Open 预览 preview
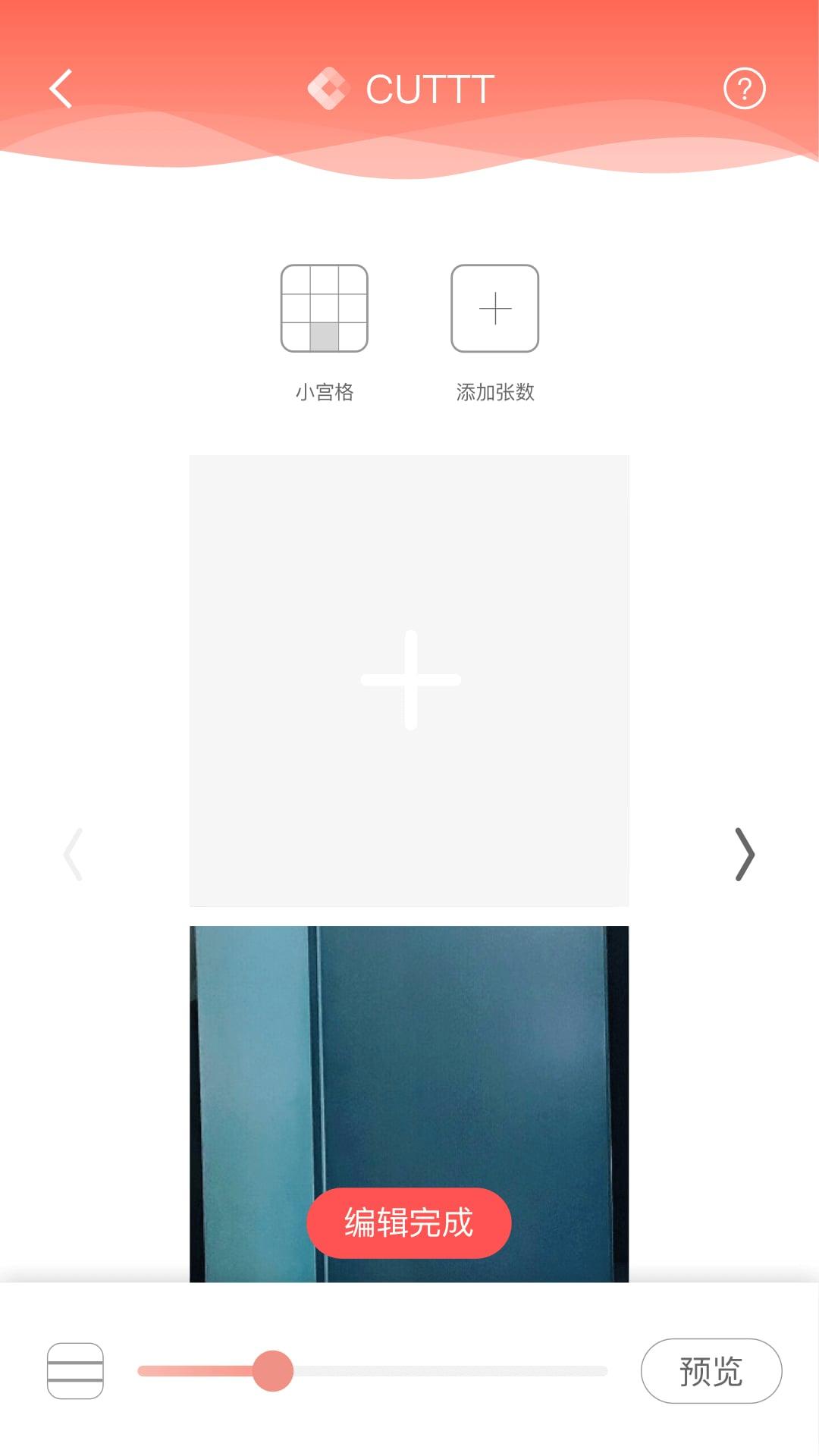The width and height of the screenshot is (819, 1456). coord(711,1371)
